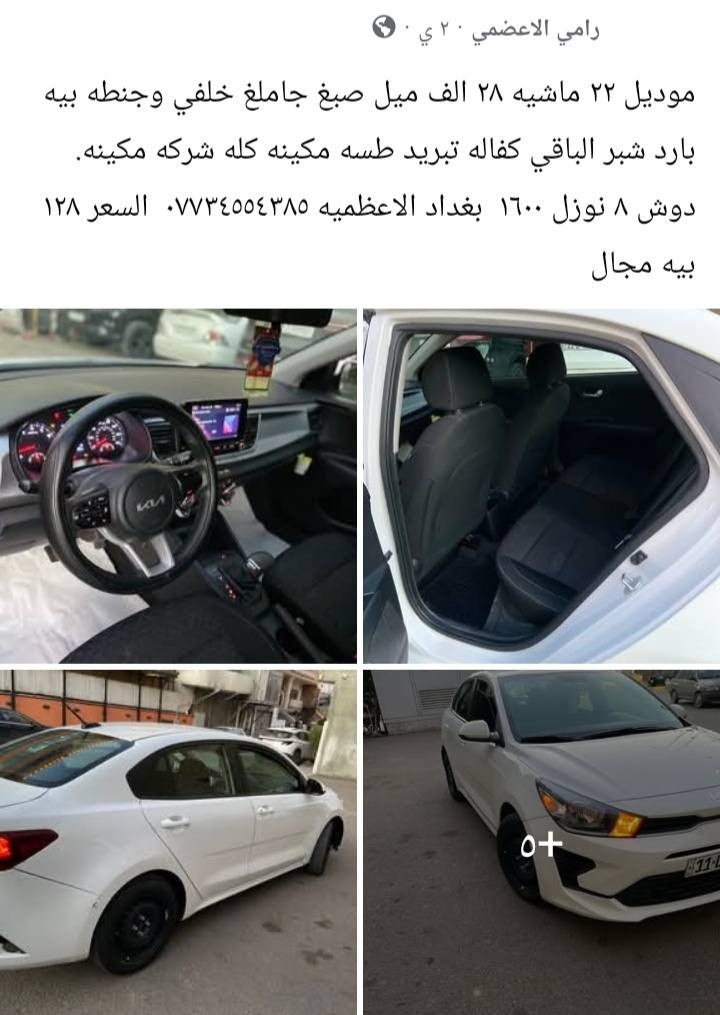
Task: View the +5 more photos tile
Action: (541, 842)
